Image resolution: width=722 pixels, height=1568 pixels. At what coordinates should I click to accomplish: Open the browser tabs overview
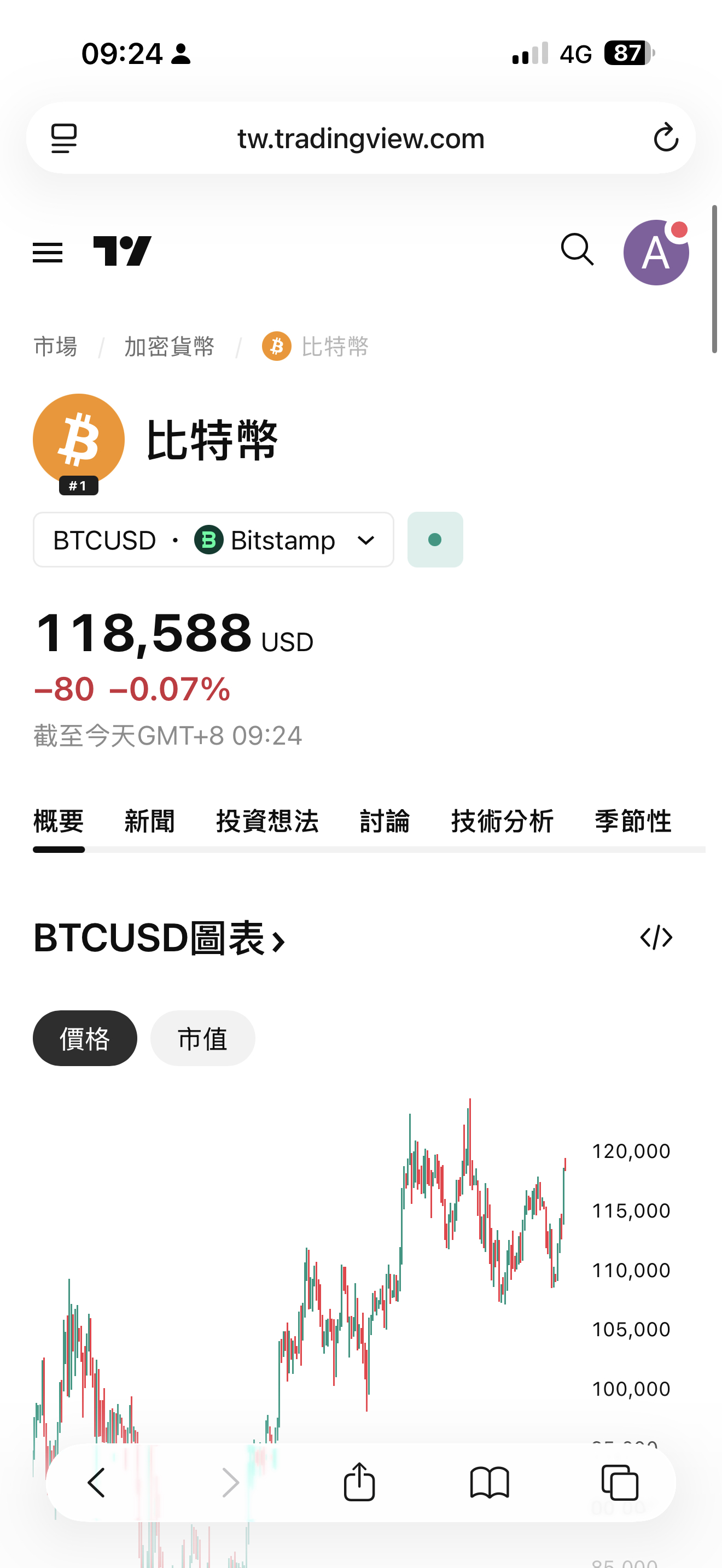(620, 1482)
